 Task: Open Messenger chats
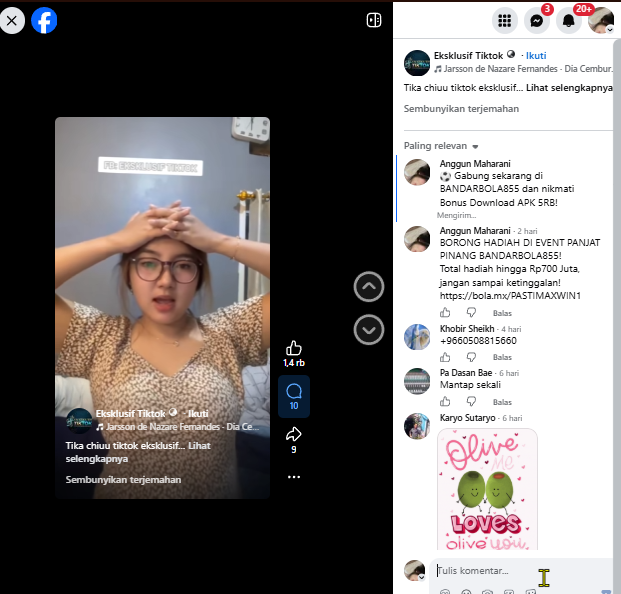[537, 21]
